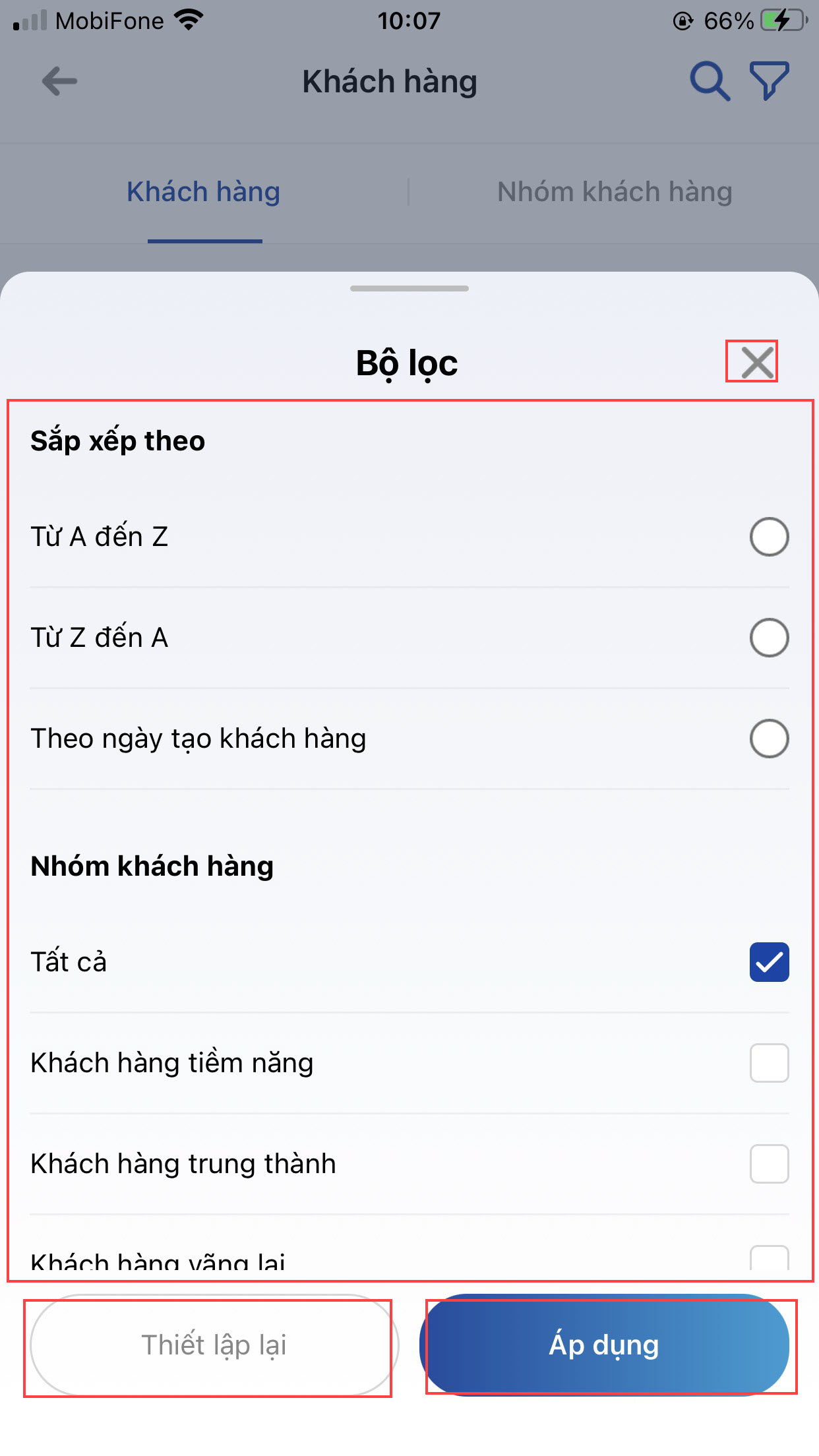The height and width of the screenshot is (1456, 819).
Task: Apply filters with Áp dụng button
Action: [604, 1345]
